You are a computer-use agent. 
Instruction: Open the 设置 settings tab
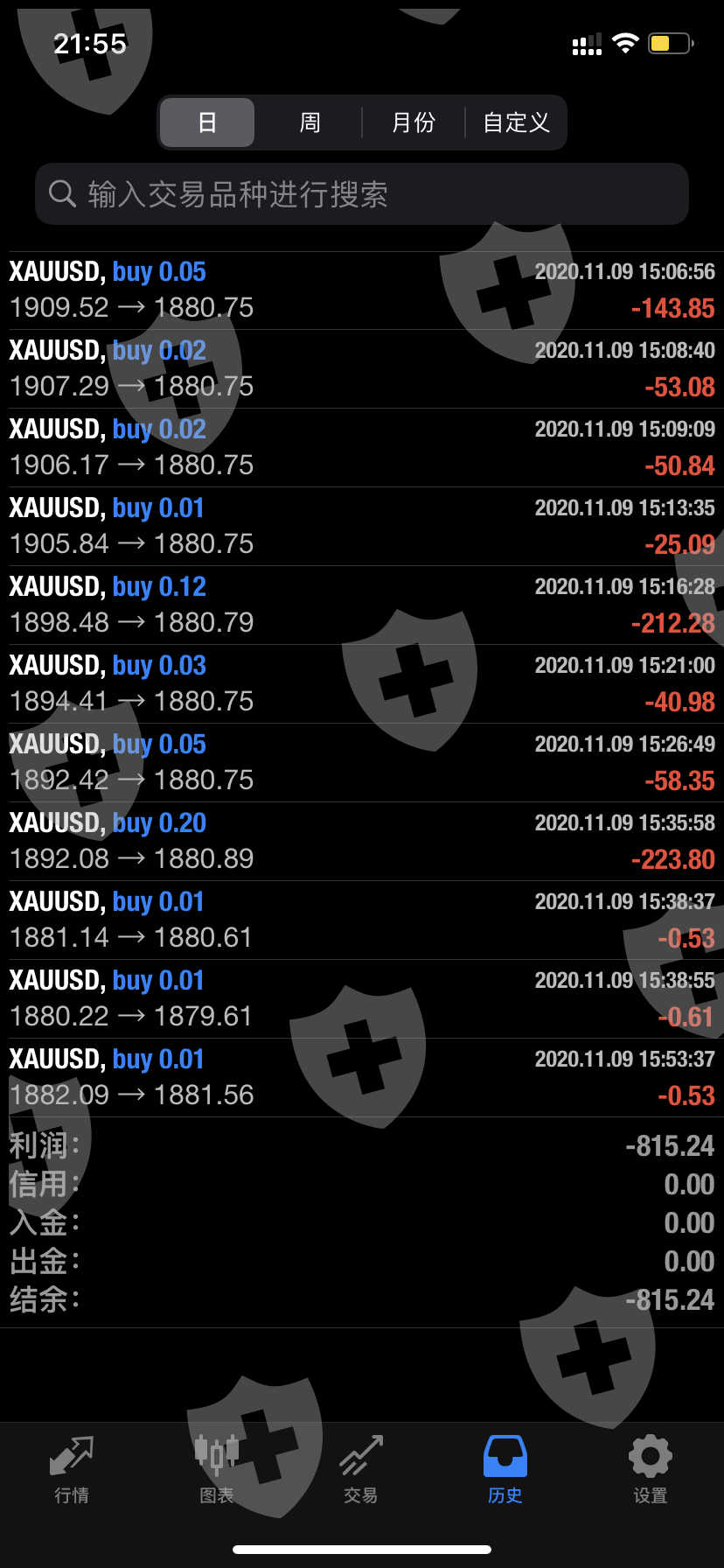pos(650,1470)
